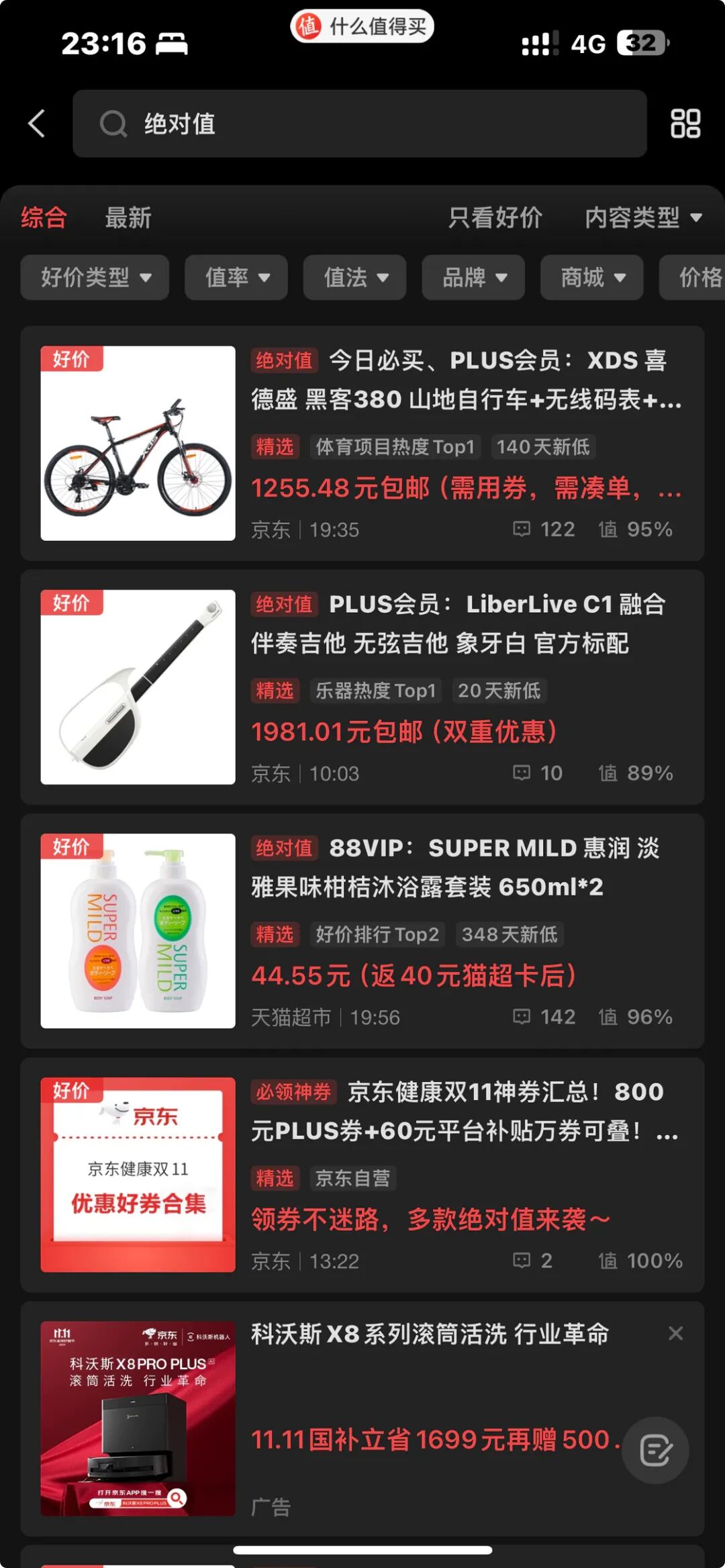Viewport: 725px width, 1568px height.
Task: Return to 什么值得买 via the status bar pill
Action: click(362, 27)
